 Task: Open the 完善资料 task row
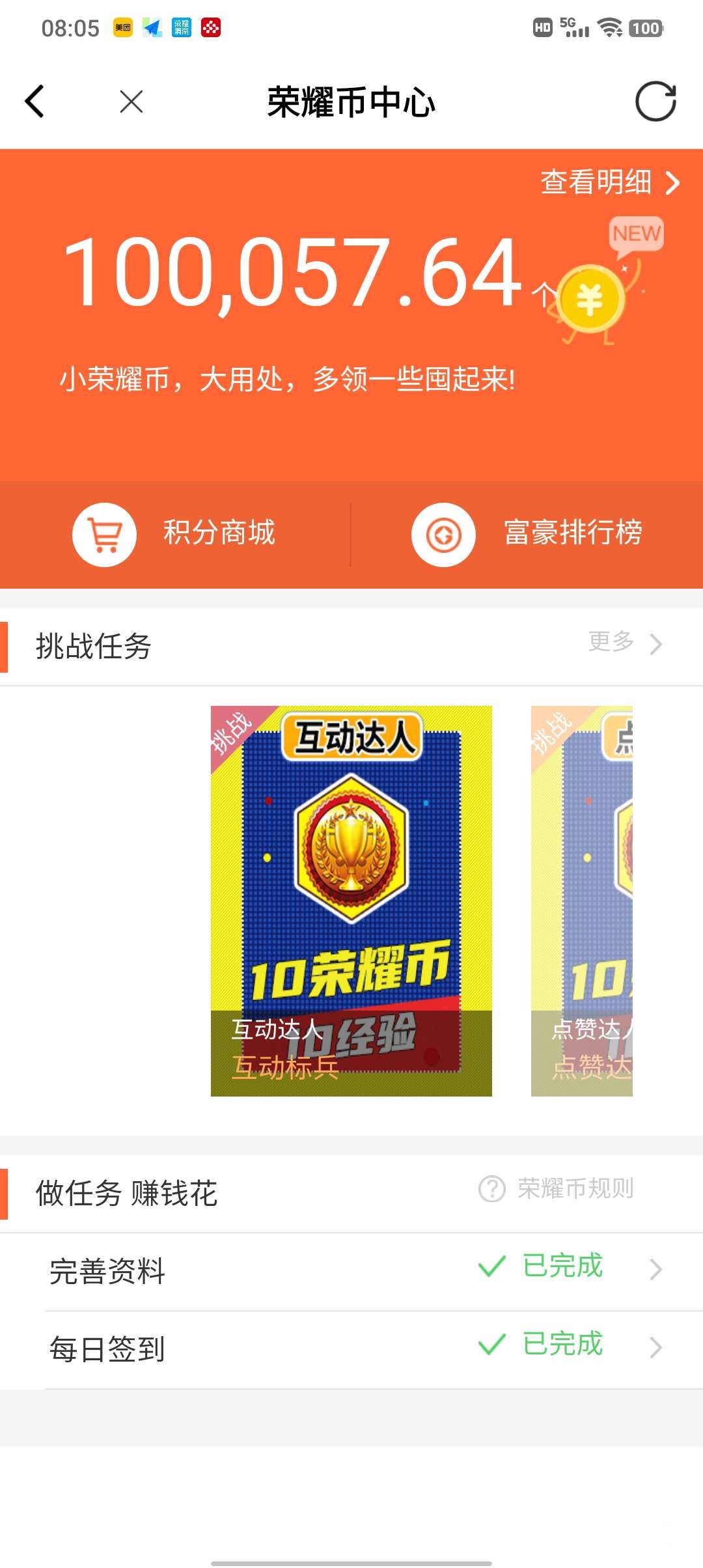point(351,1270)
